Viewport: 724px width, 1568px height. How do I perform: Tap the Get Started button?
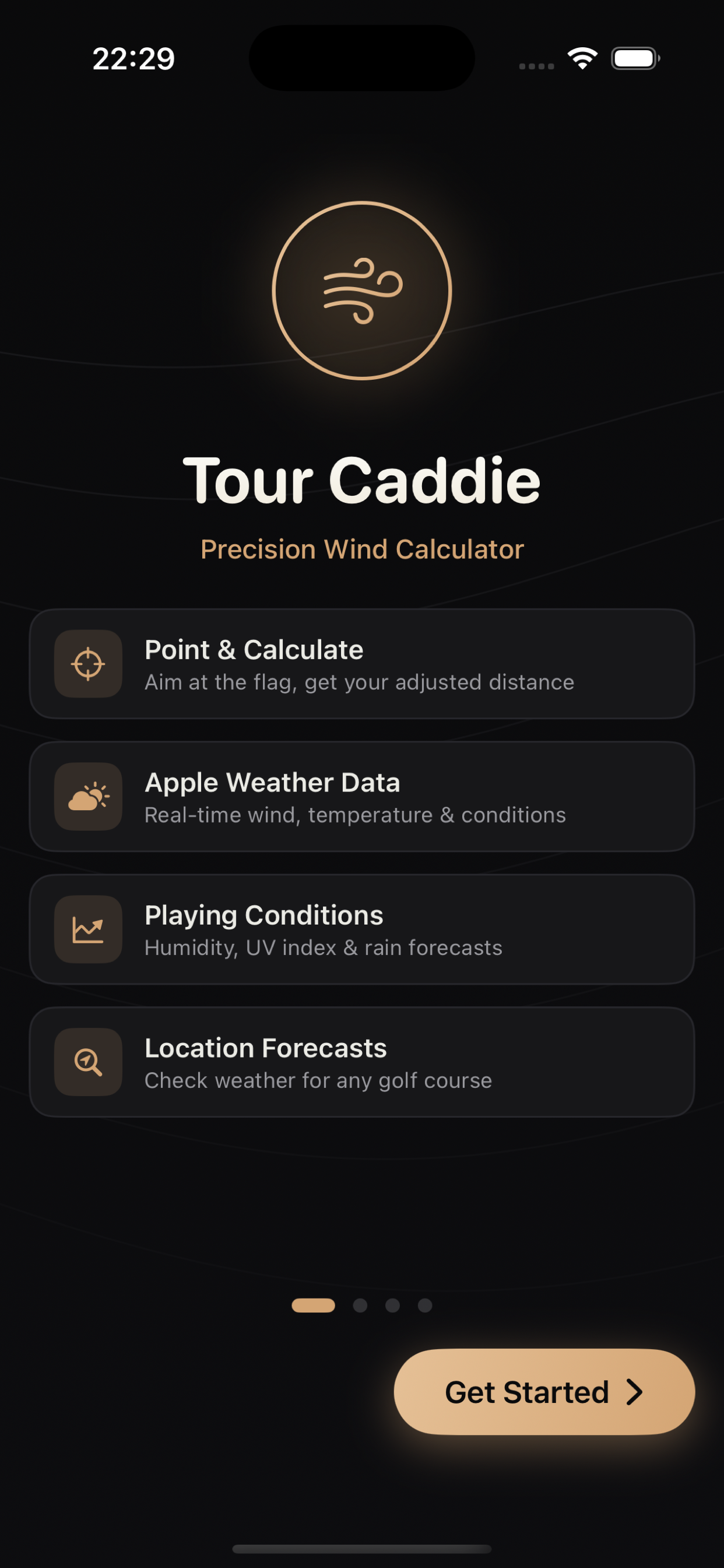click(543, 1391)
